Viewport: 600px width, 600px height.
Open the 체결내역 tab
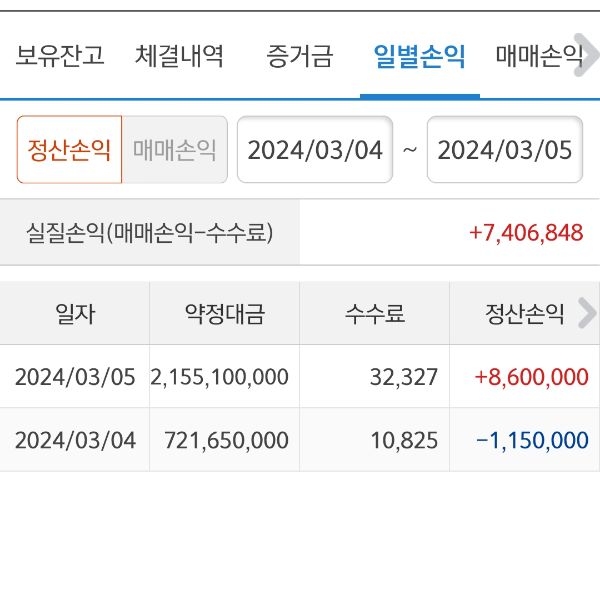(x=179, y=55)
